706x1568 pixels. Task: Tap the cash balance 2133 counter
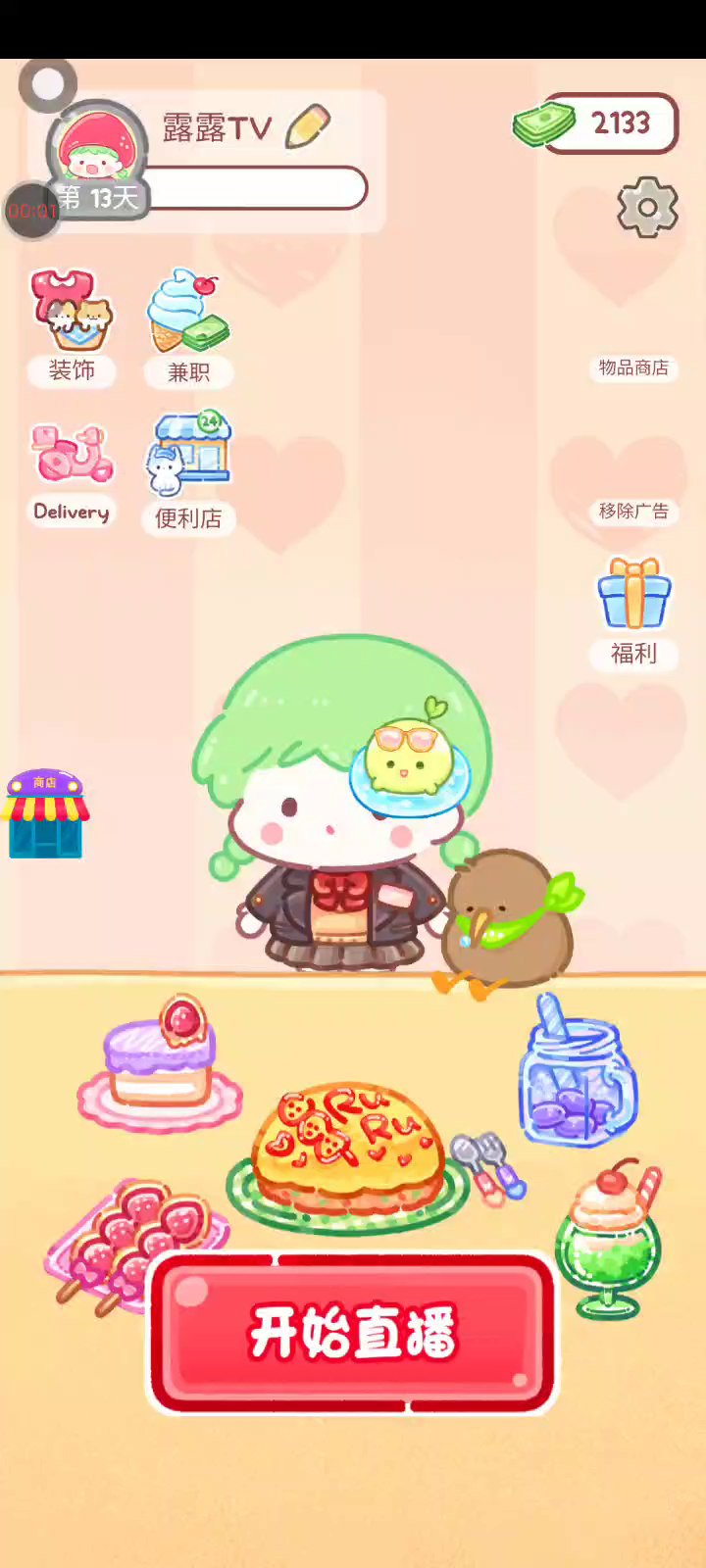click(x=608, y=123)
